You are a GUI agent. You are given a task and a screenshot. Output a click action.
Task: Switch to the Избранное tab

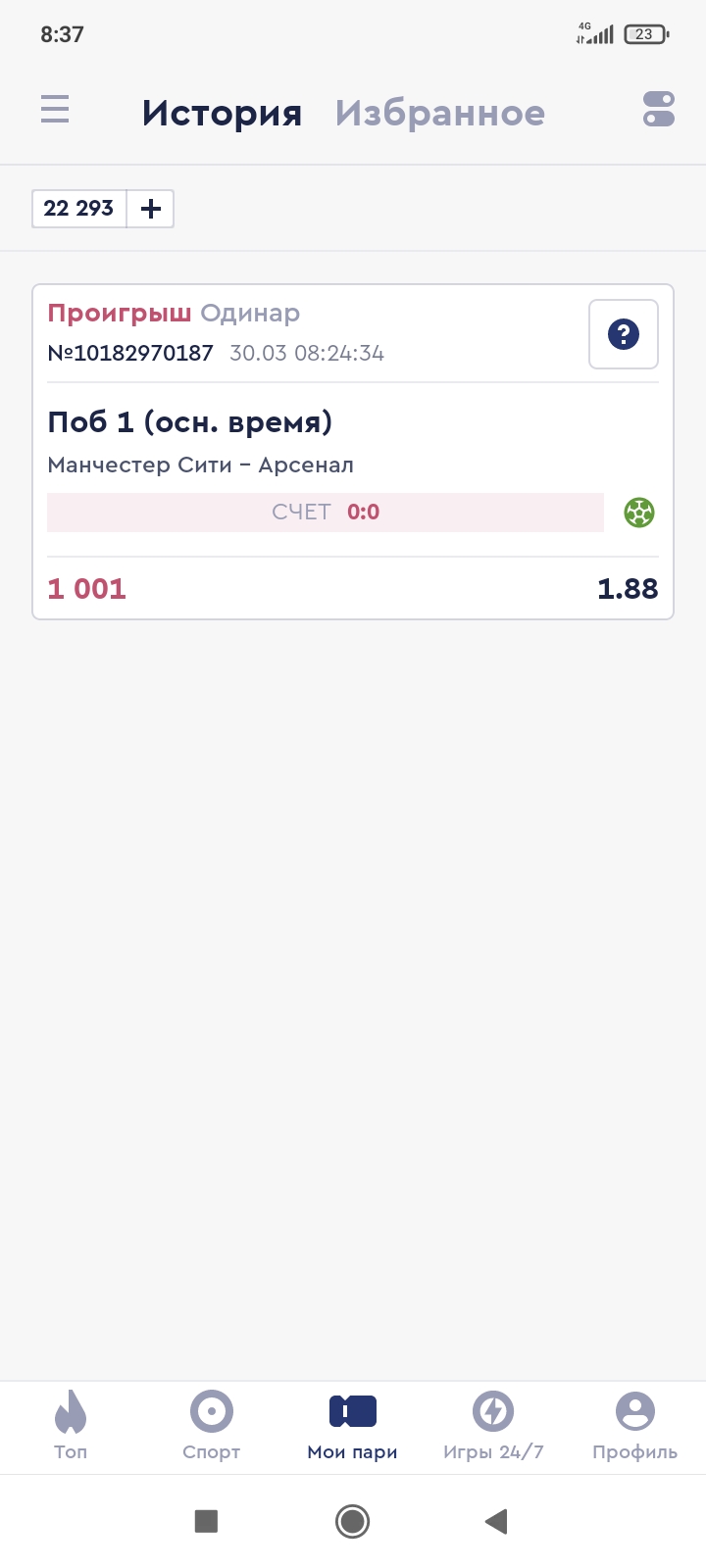point(439,113)
